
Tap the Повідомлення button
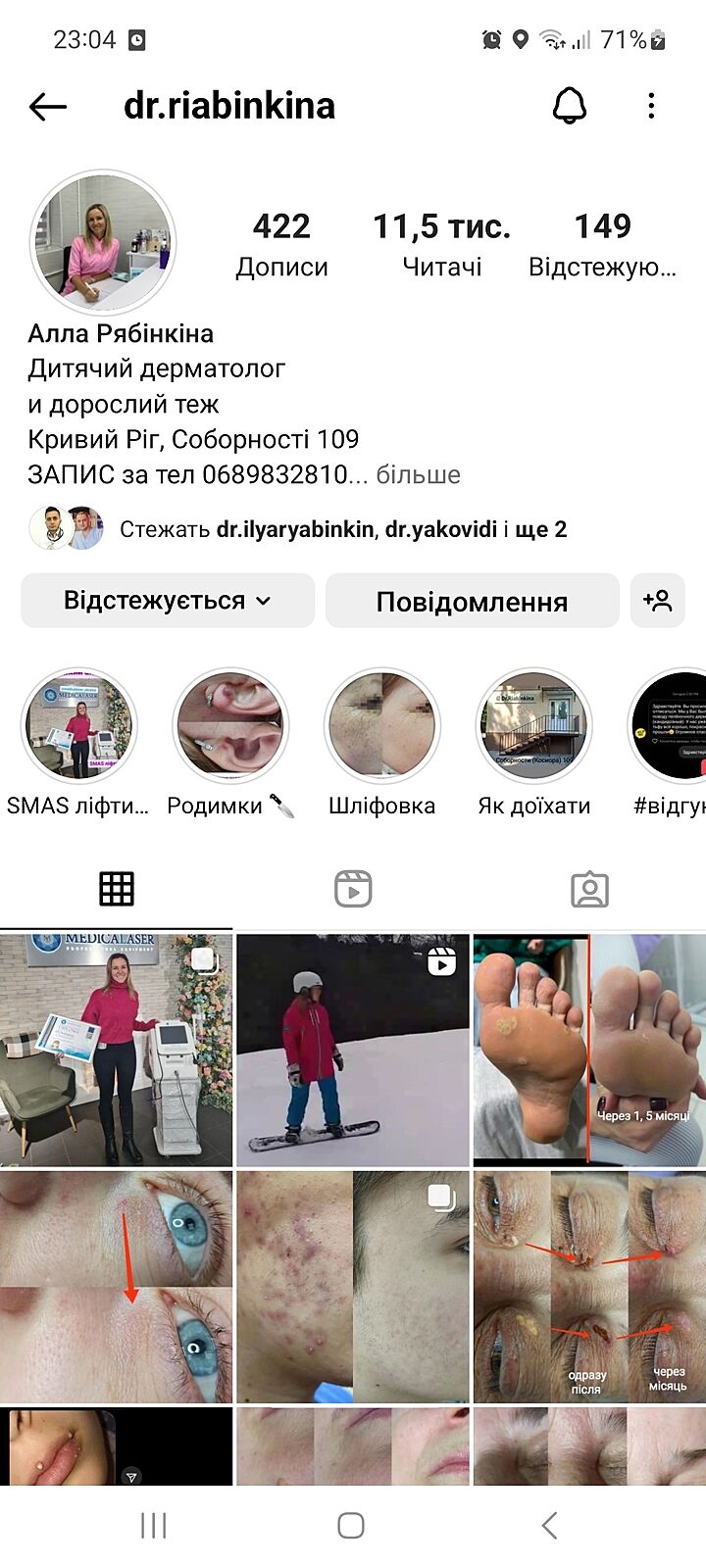472,601
